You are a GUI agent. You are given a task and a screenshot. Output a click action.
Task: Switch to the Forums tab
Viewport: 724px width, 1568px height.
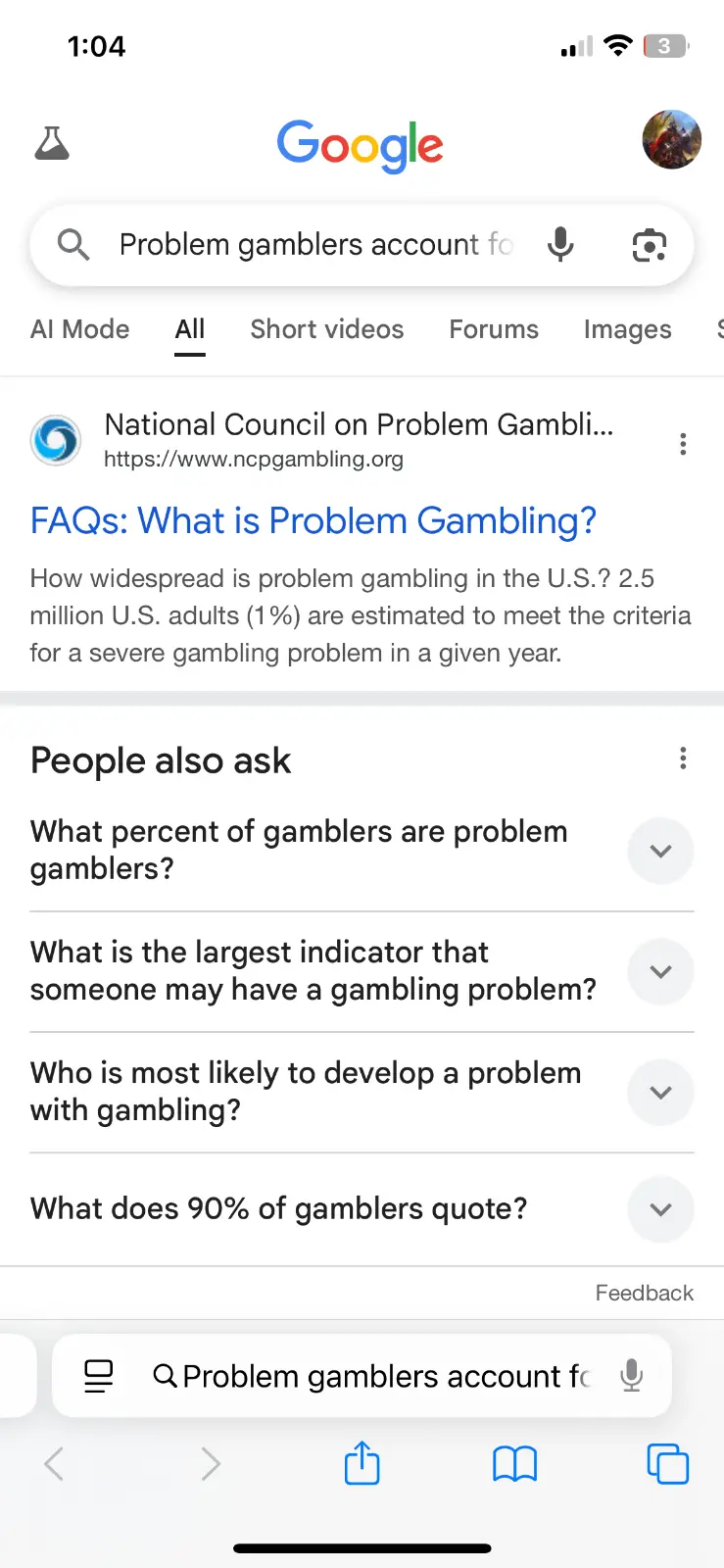[494, 329]
